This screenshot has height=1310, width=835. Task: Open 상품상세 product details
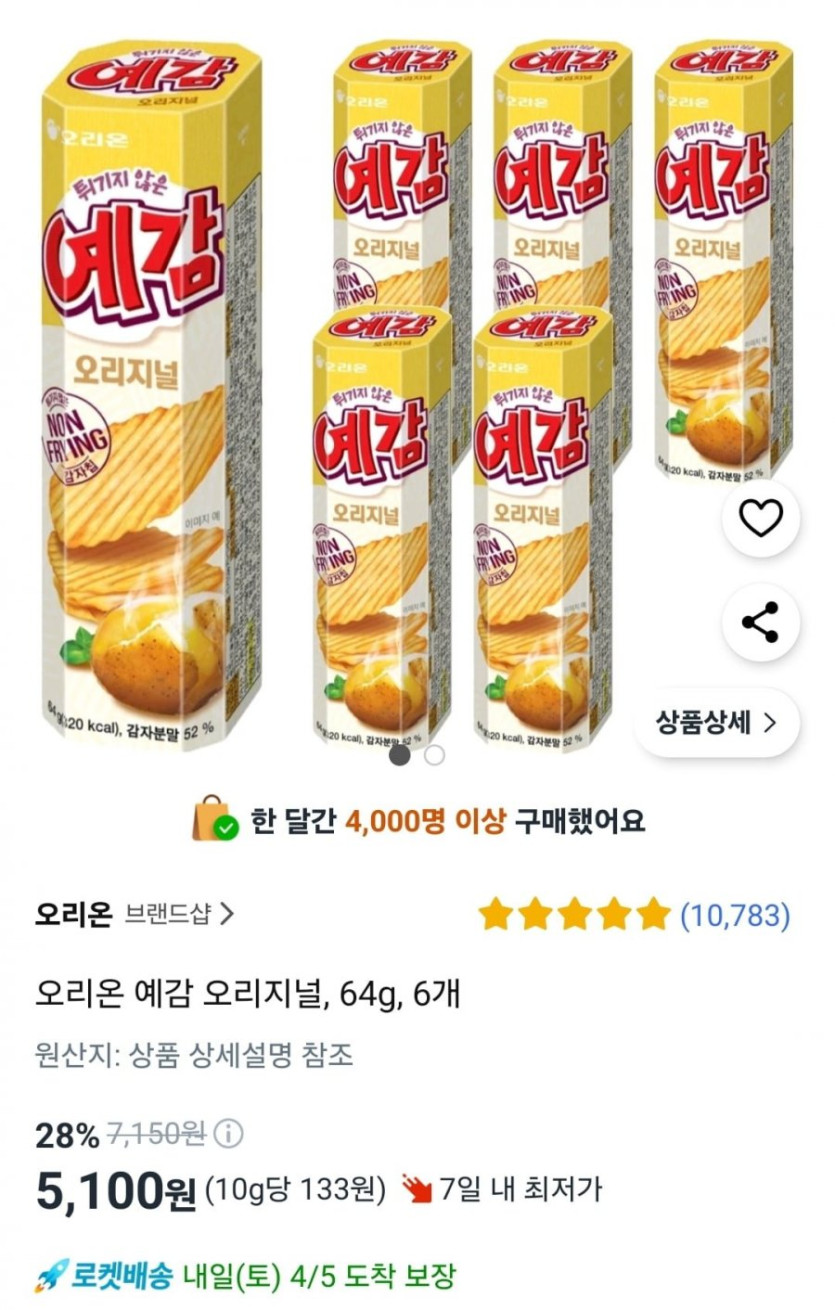pyautogui.click(x=716, y=723)
